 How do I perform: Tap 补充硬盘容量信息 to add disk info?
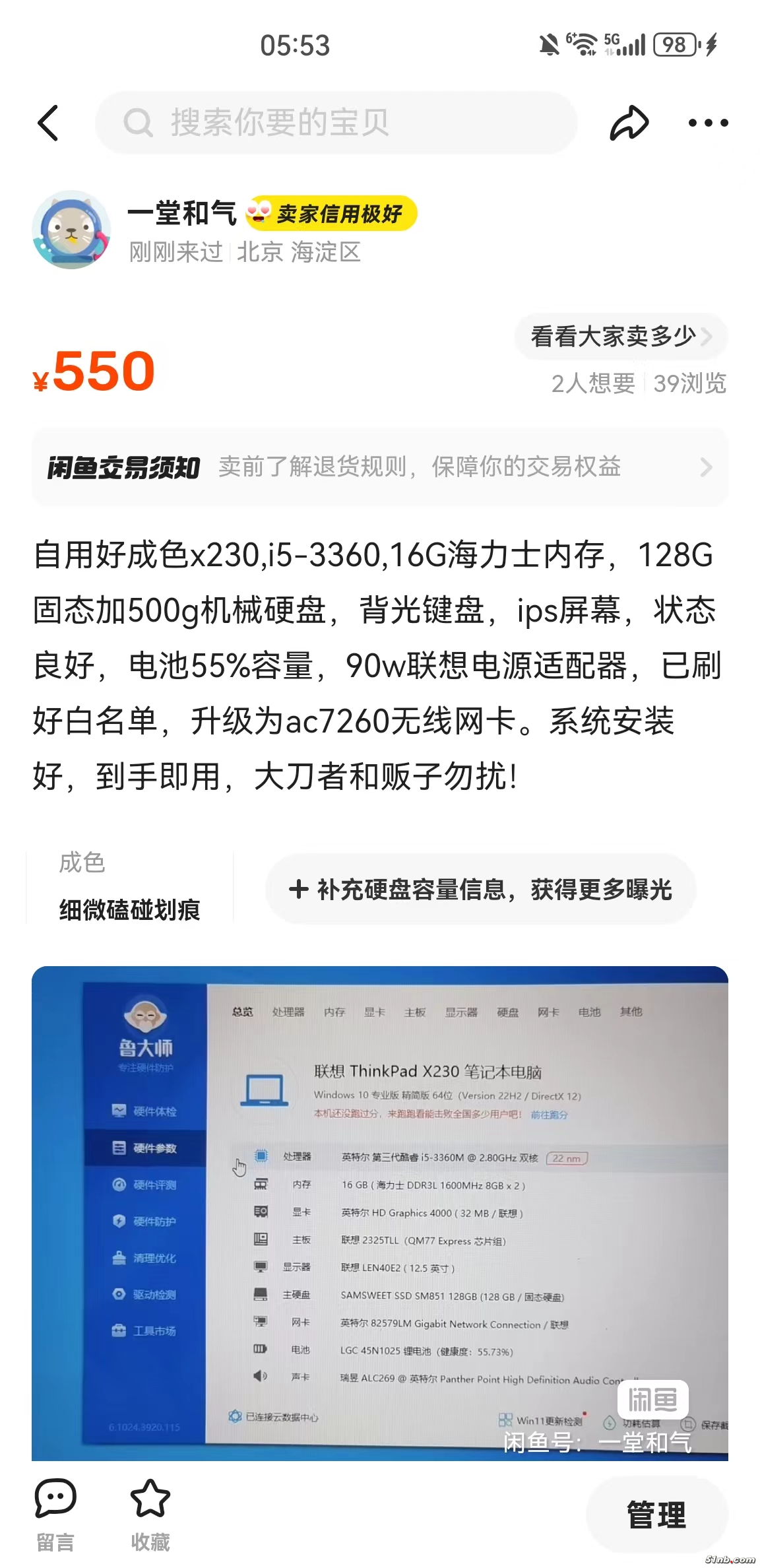480,890
